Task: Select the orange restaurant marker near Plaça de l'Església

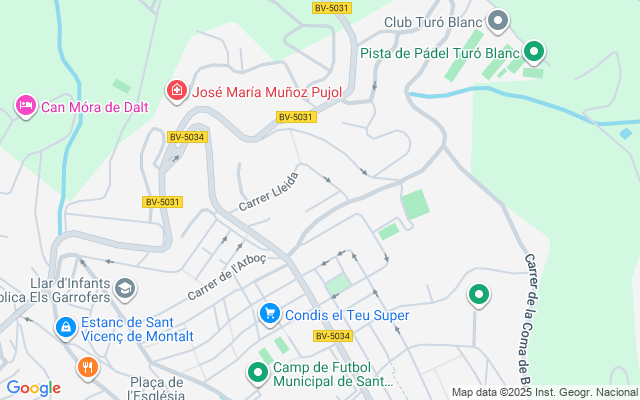Action: point(88,368)
